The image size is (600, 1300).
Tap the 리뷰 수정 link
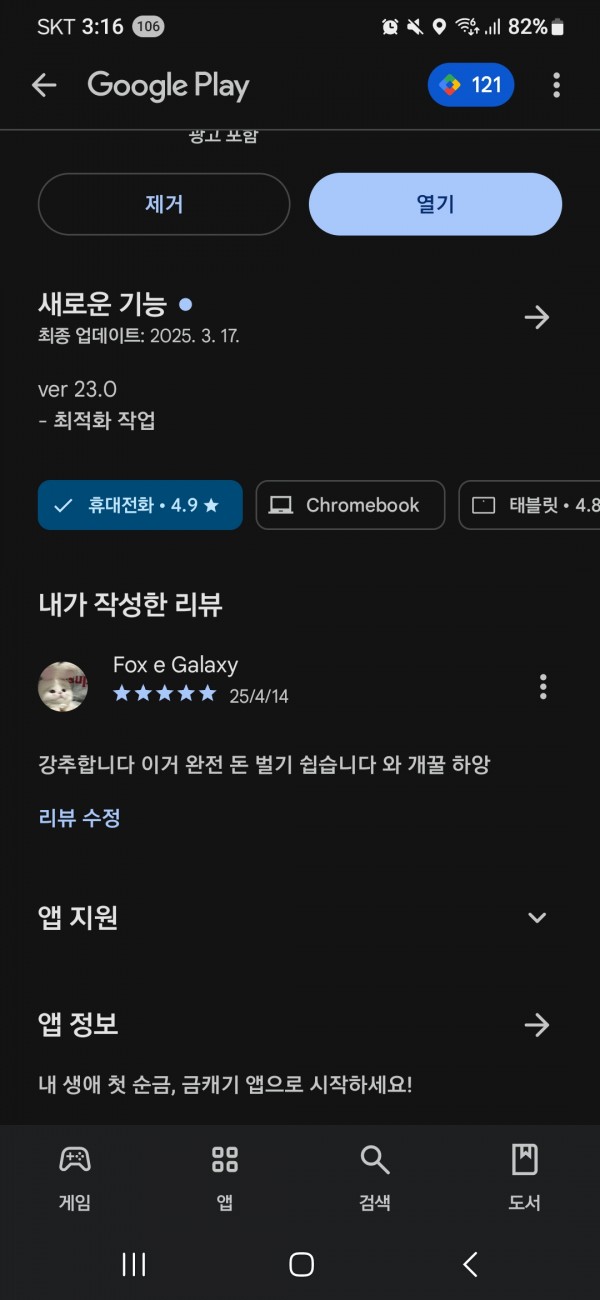(x=80, y=818)
